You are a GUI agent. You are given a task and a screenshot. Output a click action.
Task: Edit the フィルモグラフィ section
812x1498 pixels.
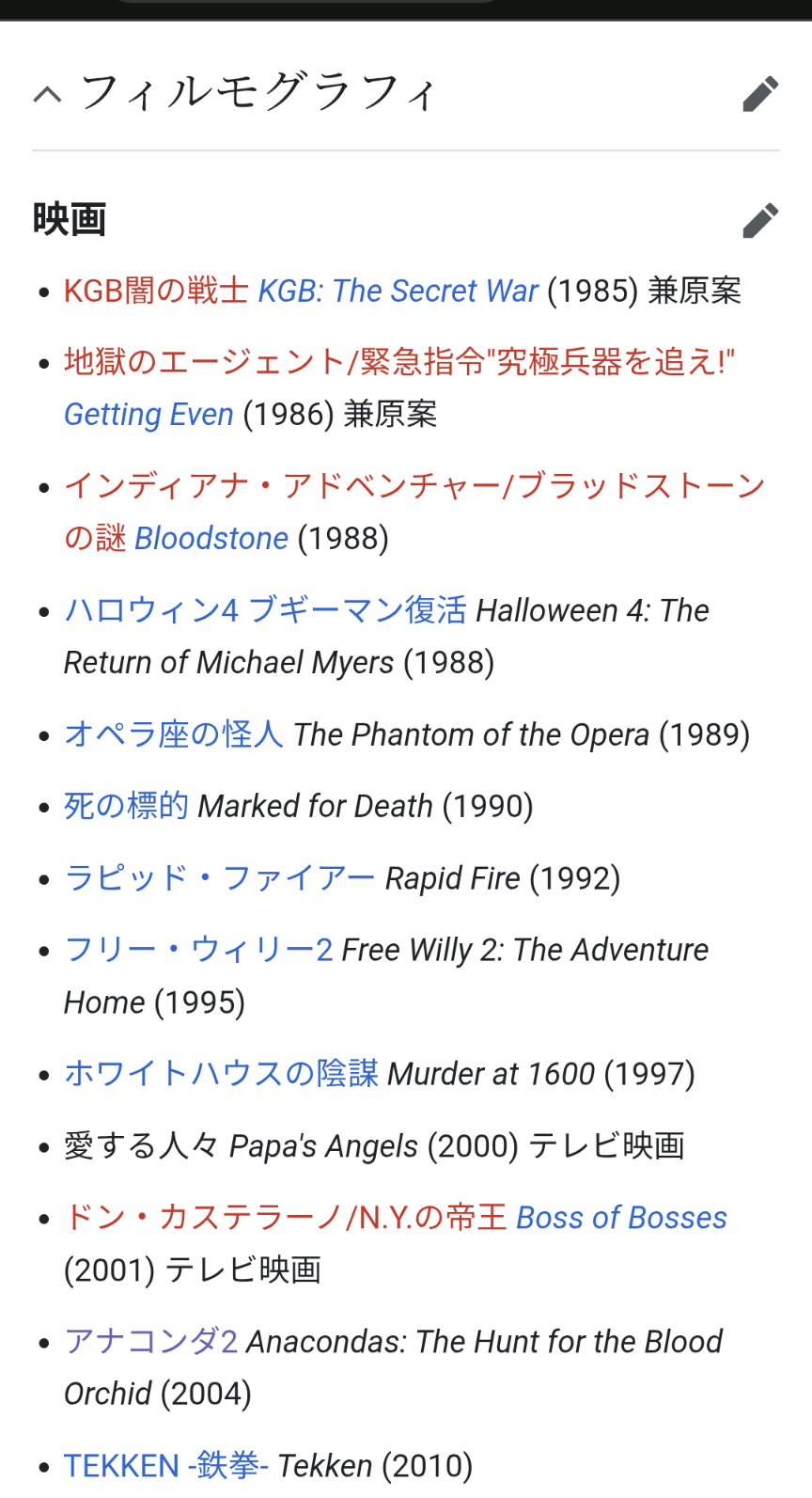759,94
